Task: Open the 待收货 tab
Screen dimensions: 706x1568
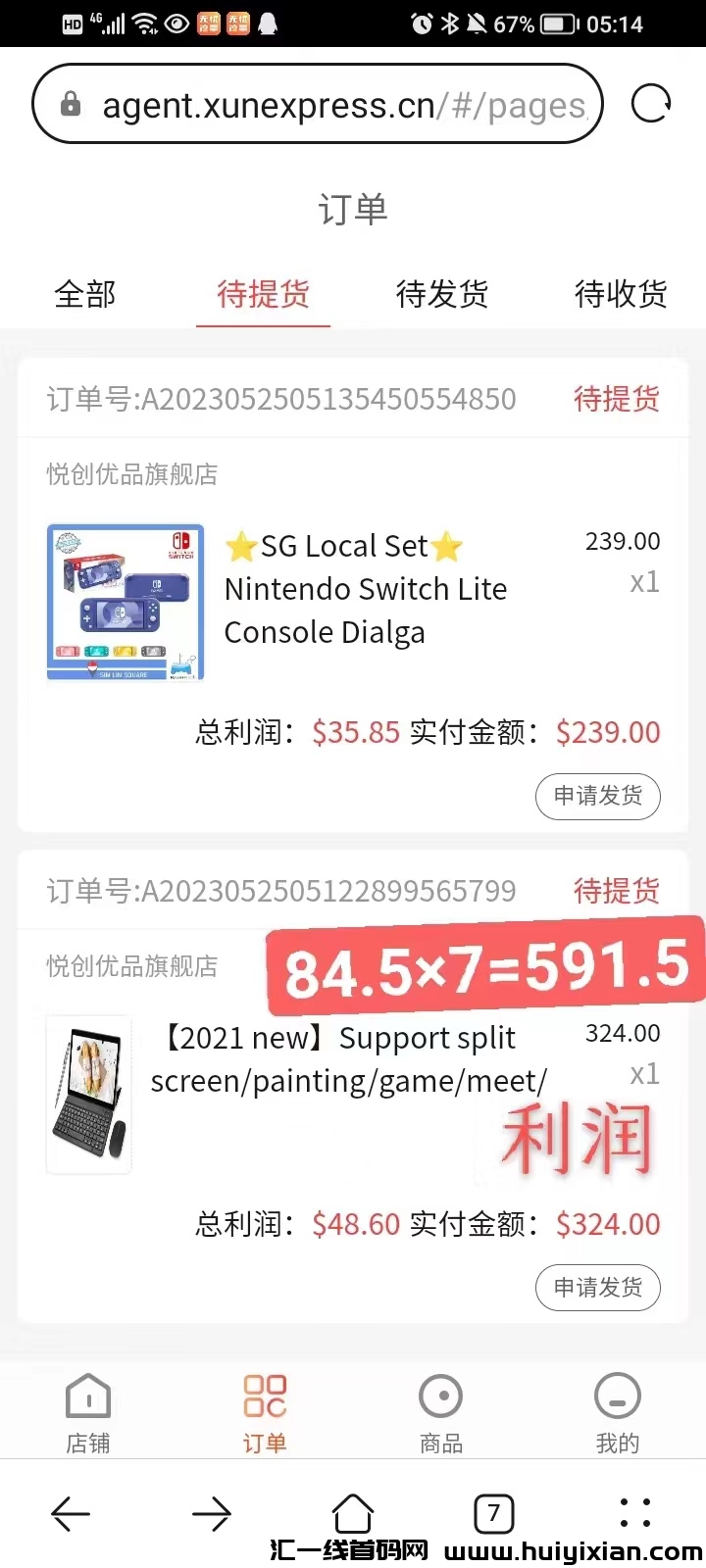Action: point(621,293)
